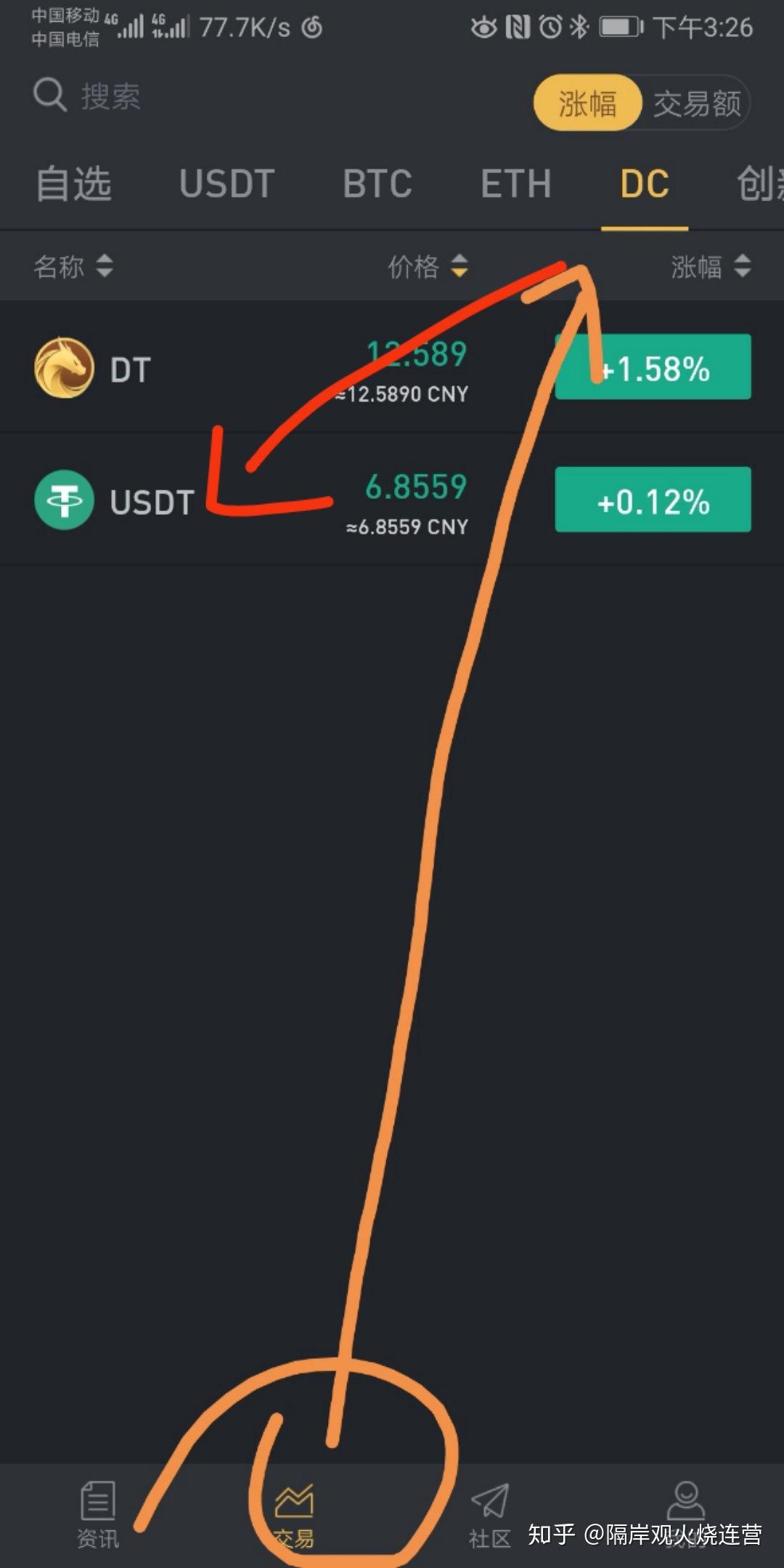Open the USDT trading pair row

pyautogui.click(x=151, y=502)
